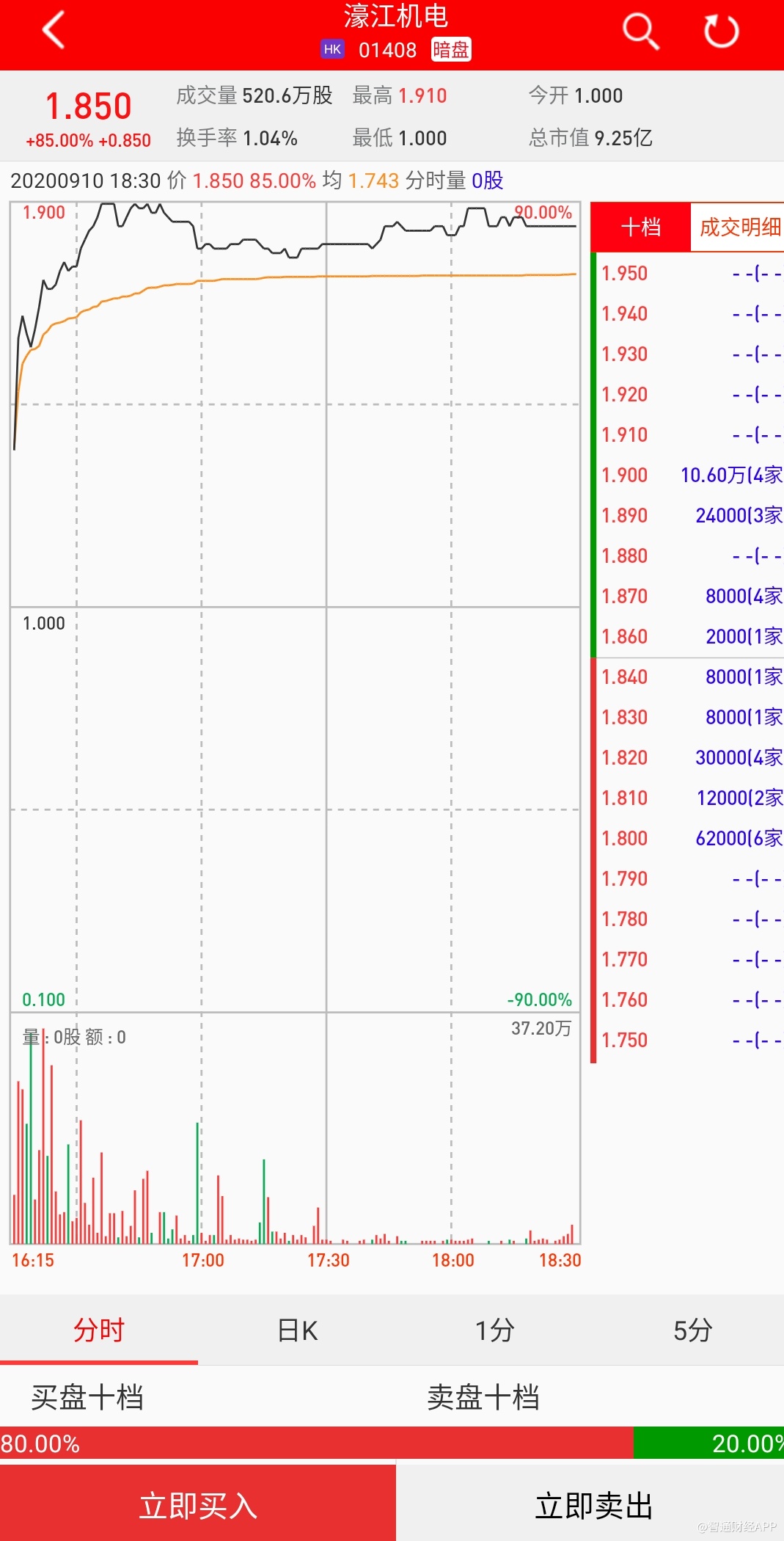Switch to the 成交明细 tab

click(x=738, y=227)
